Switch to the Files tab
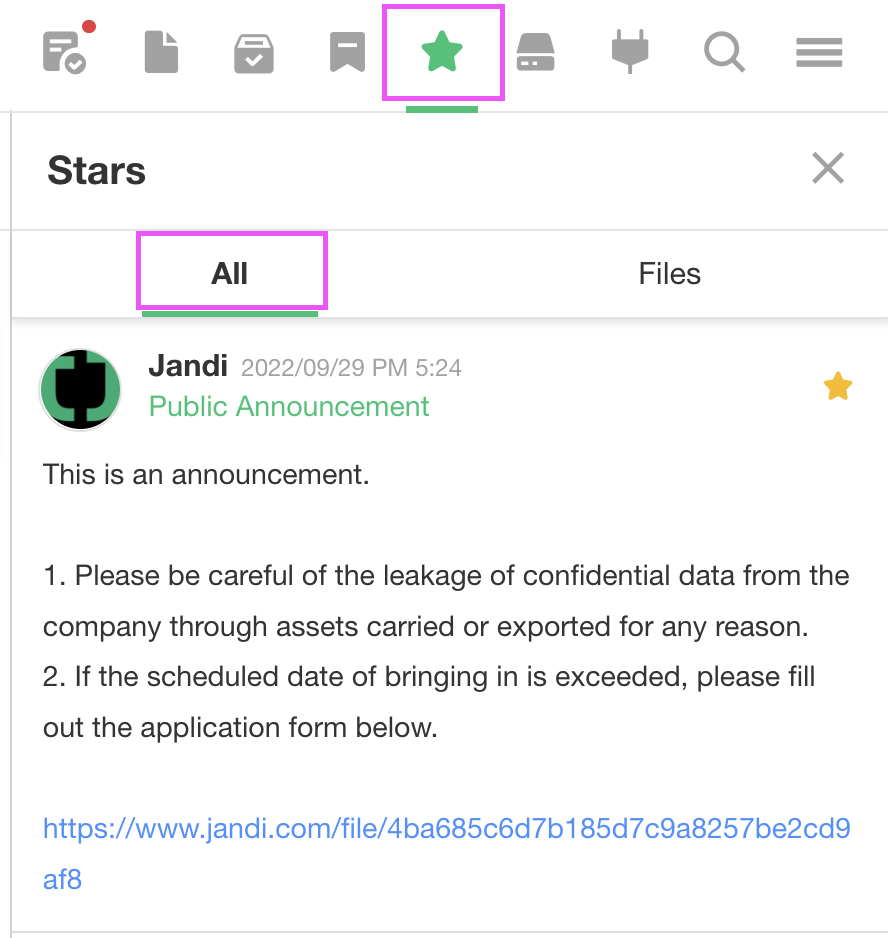 669,274
